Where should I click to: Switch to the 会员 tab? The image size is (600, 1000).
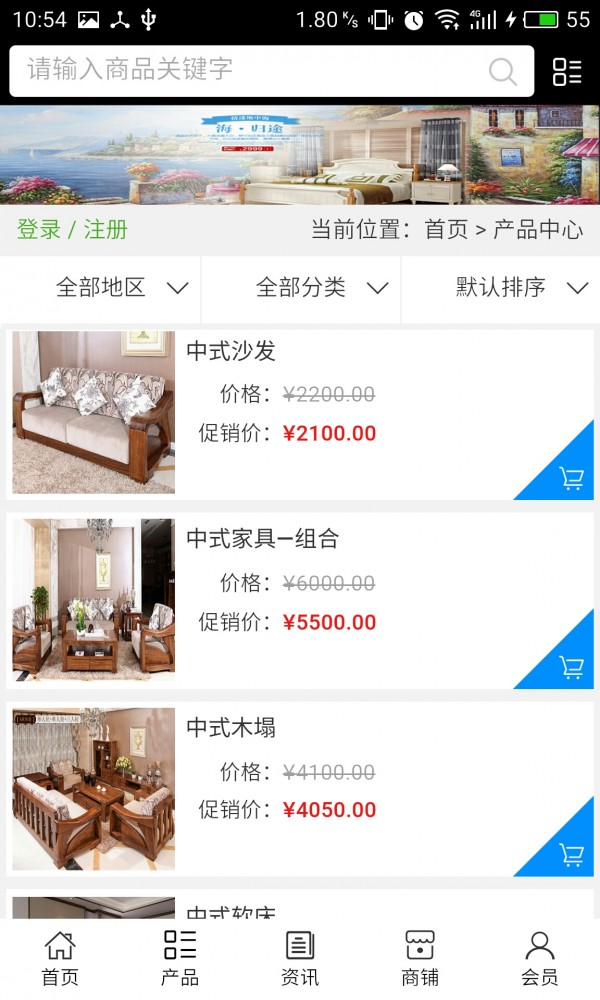coord(540,958)
